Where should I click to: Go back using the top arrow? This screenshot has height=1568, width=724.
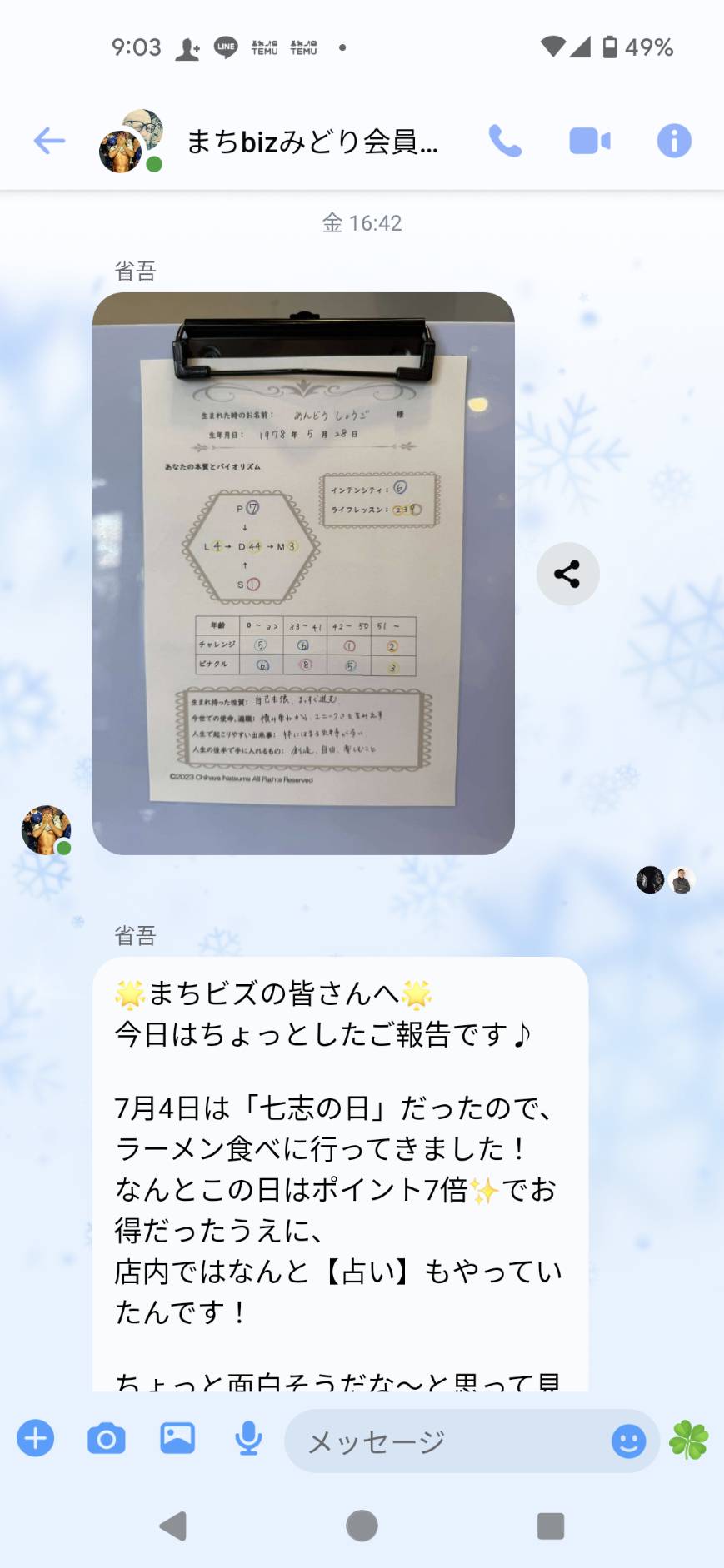(49, 141)
